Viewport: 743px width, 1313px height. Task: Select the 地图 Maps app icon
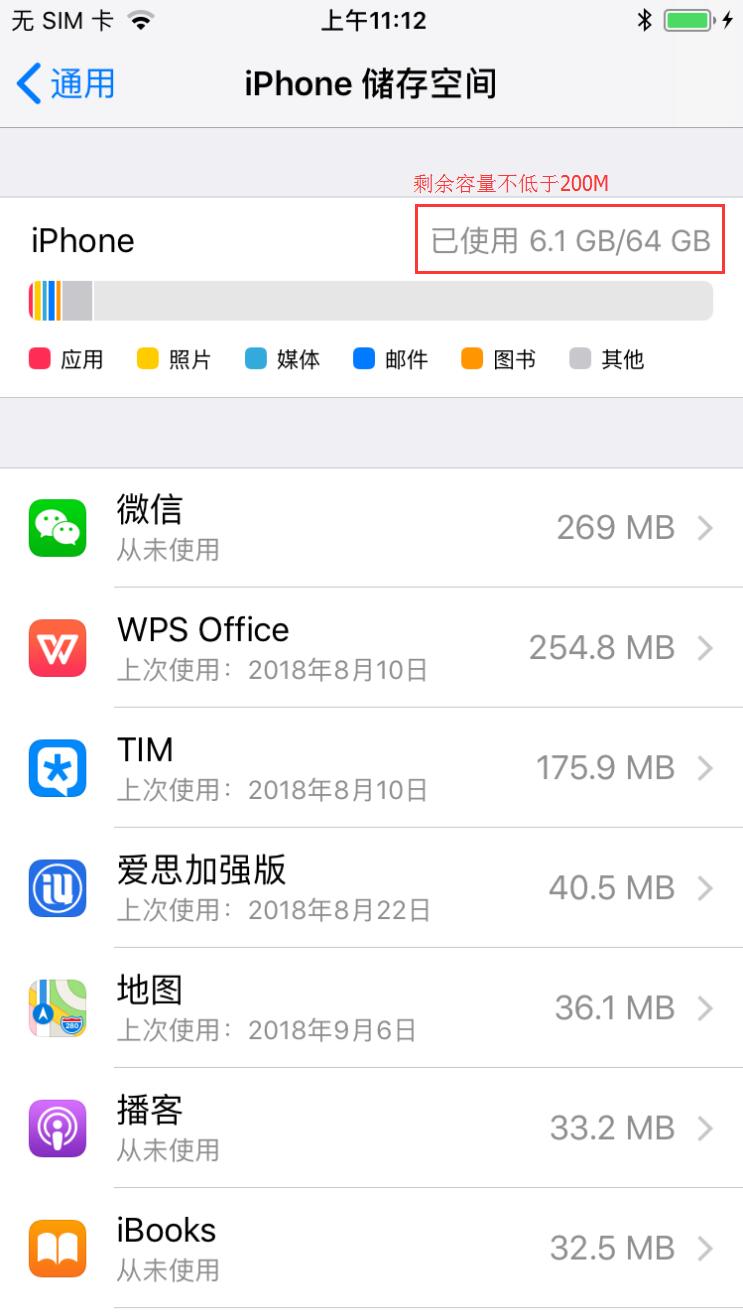click(x=57, y=1007)
